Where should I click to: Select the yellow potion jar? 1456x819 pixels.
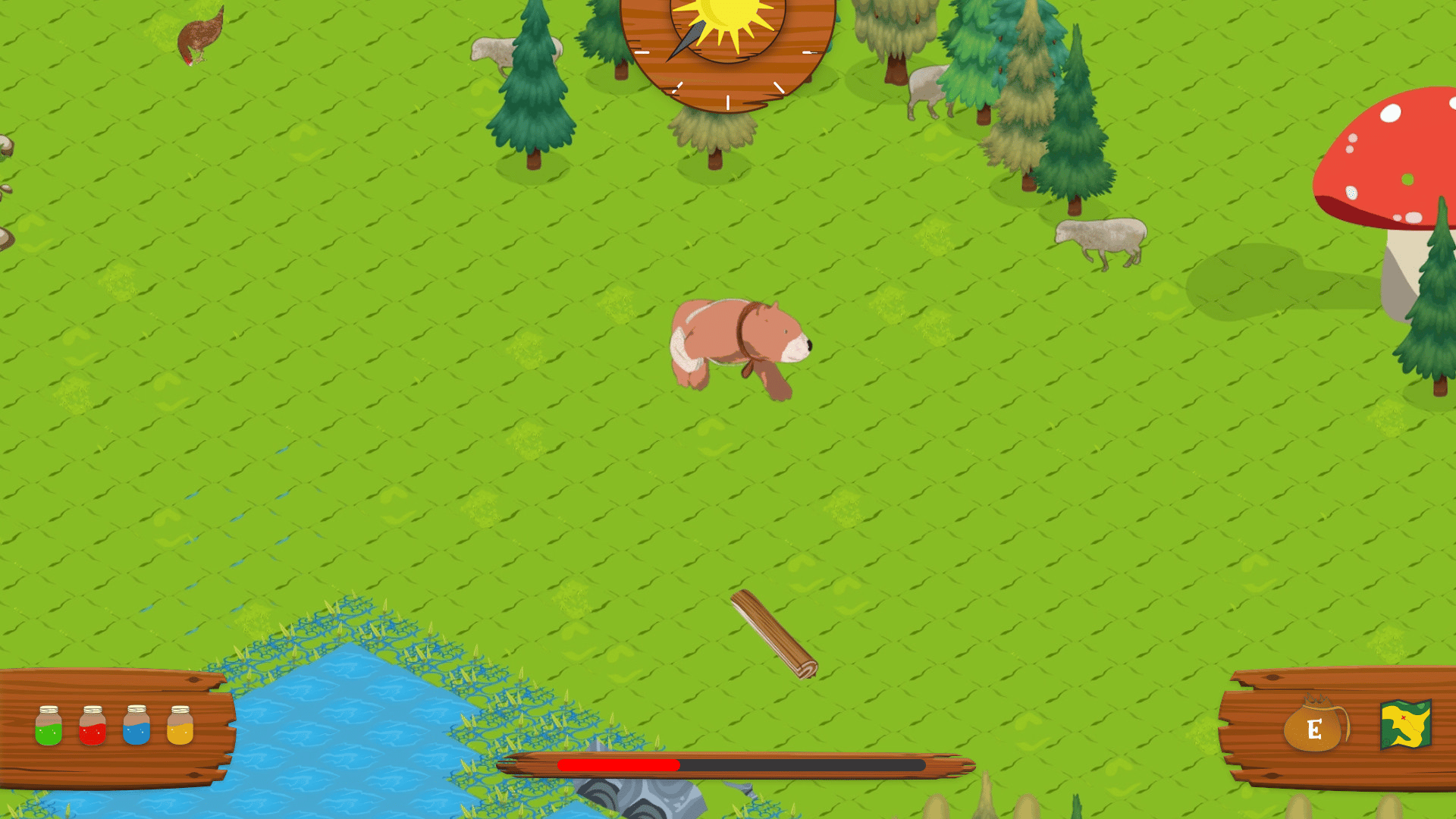(x=180, y=726)
